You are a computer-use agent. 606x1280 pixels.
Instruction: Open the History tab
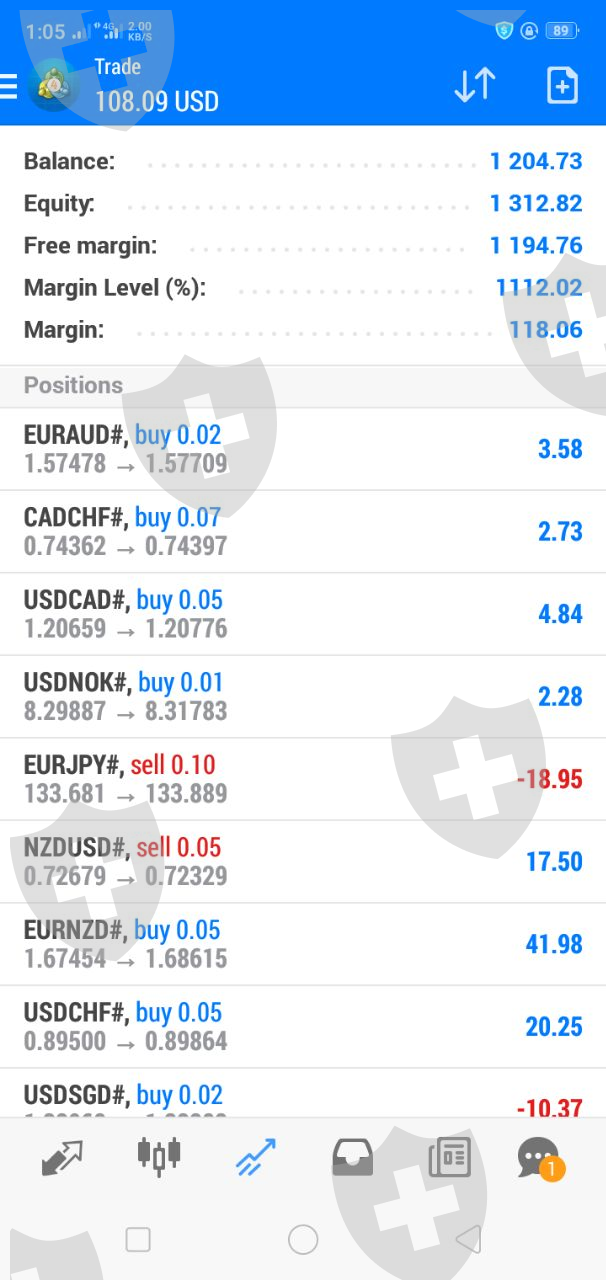(352, 1157)
